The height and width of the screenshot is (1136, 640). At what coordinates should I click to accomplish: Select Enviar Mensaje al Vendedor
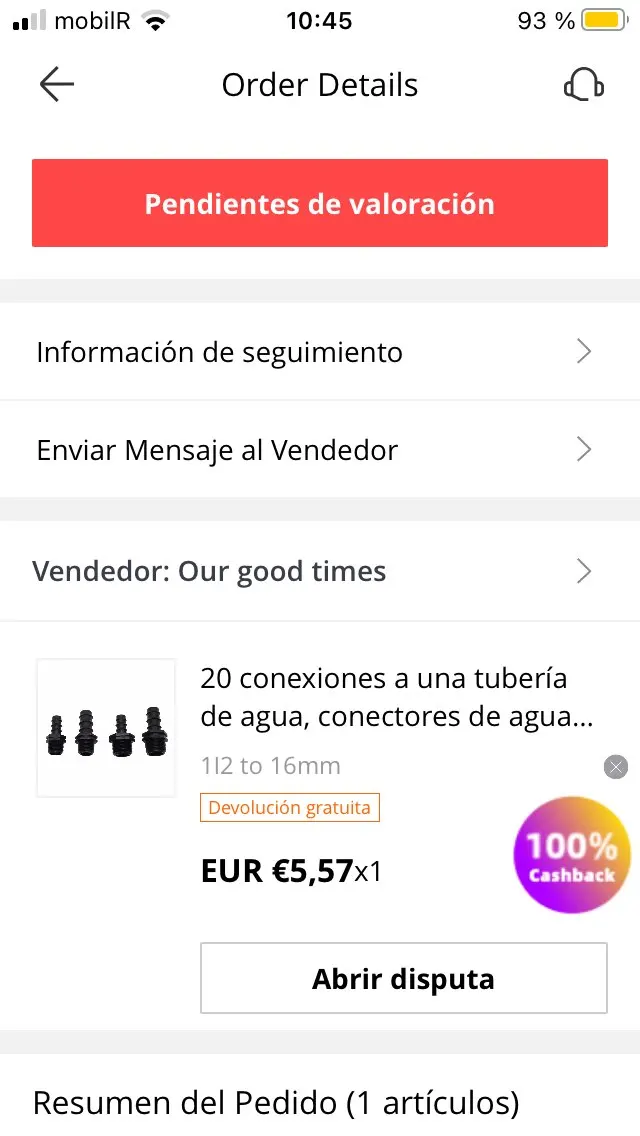point(320,450)
